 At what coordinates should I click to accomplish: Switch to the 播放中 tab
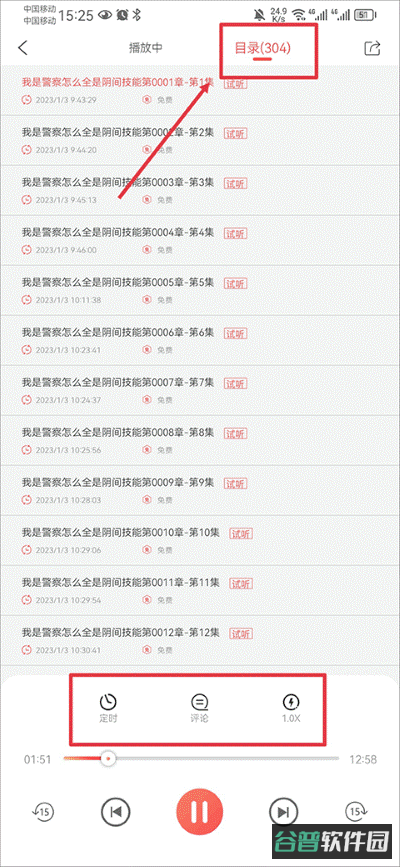point(146,48)
